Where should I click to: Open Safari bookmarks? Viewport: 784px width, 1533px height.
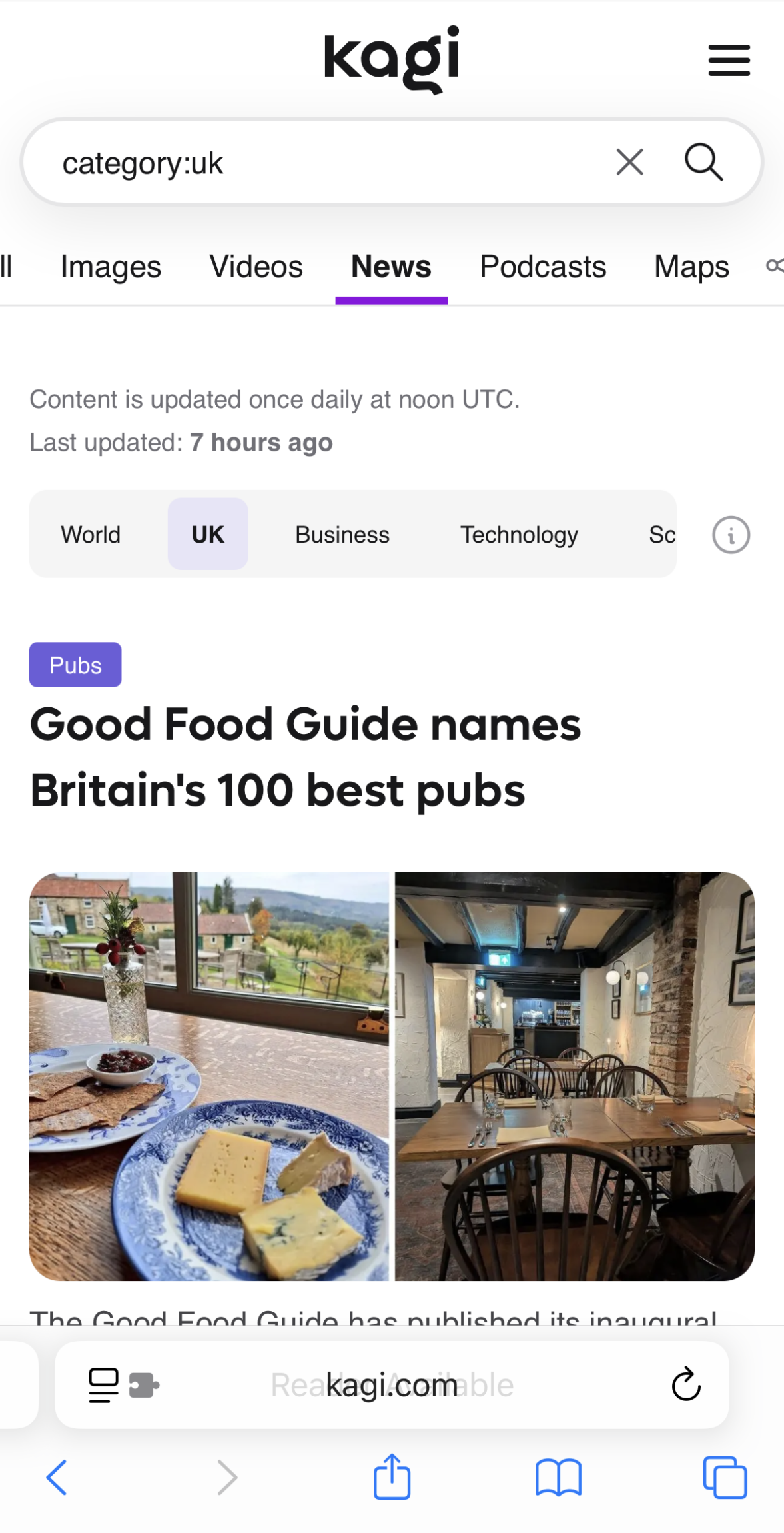(558, 1477)
